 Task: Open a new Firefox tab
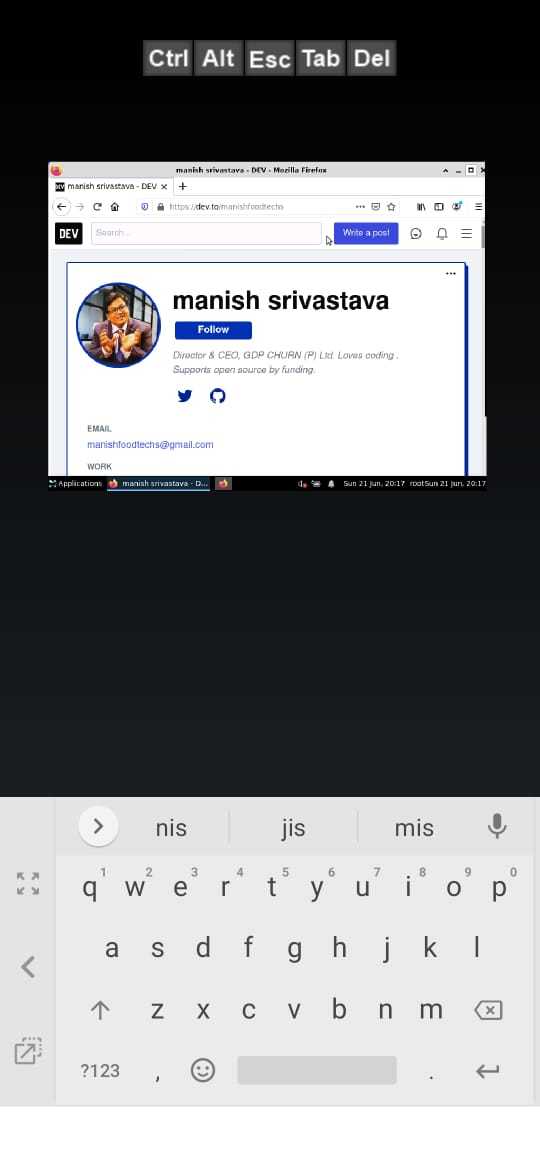click(183, 187)
